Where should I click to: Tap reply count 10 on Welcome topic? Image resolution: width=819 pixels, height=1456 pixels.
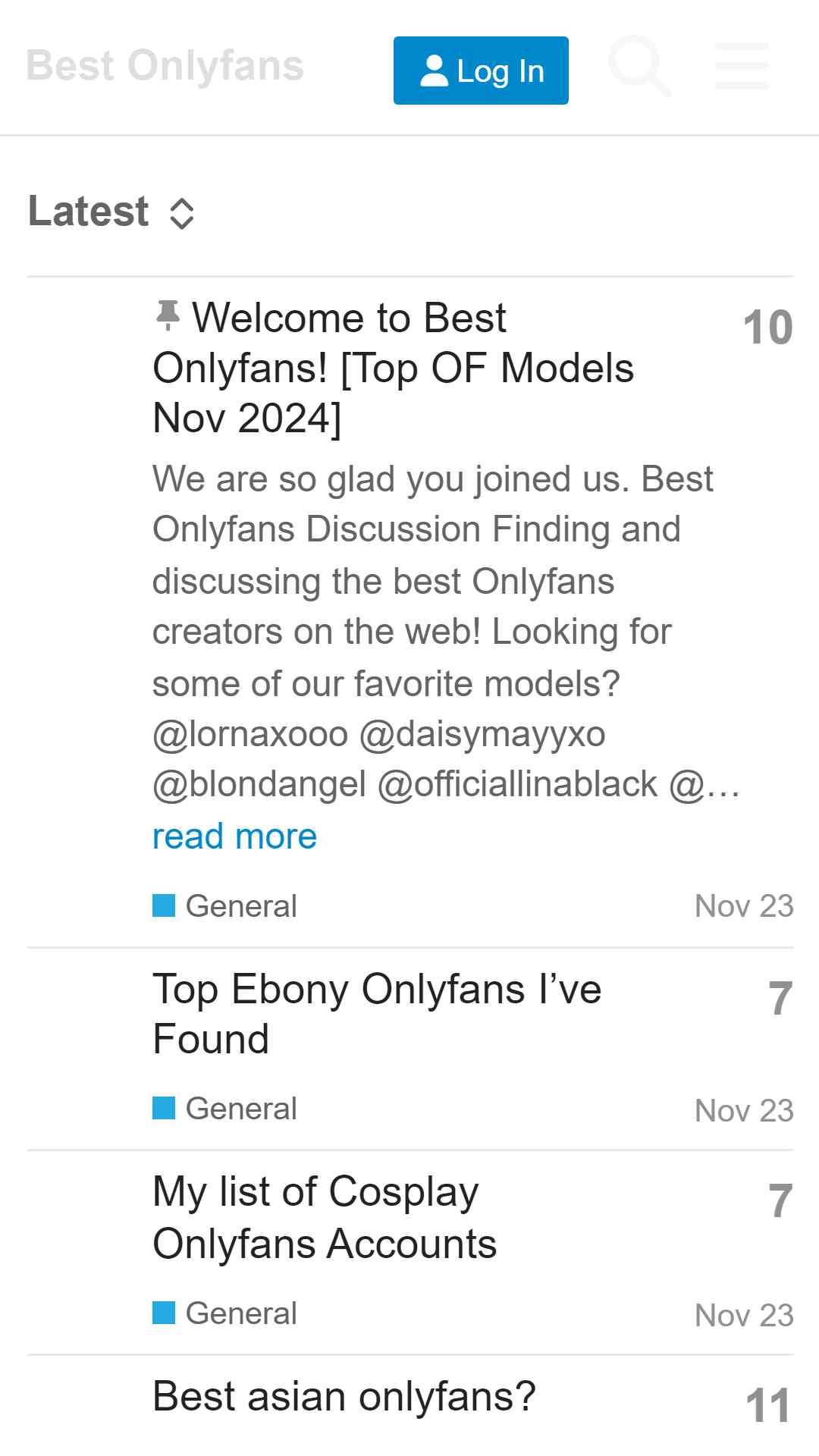[x=767, y=328]
